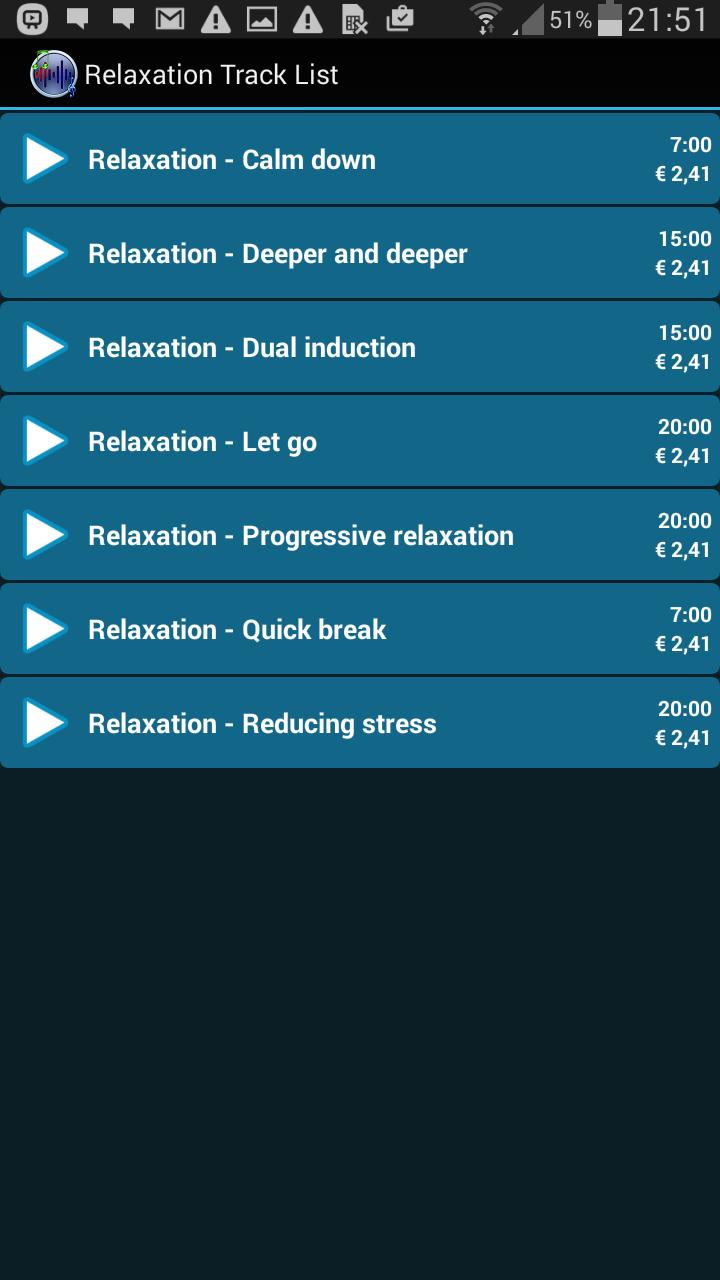Play the Relaxation - Progressive relaxation track
The width and height of the screenshot is (720, 1280).
(45, 534)
